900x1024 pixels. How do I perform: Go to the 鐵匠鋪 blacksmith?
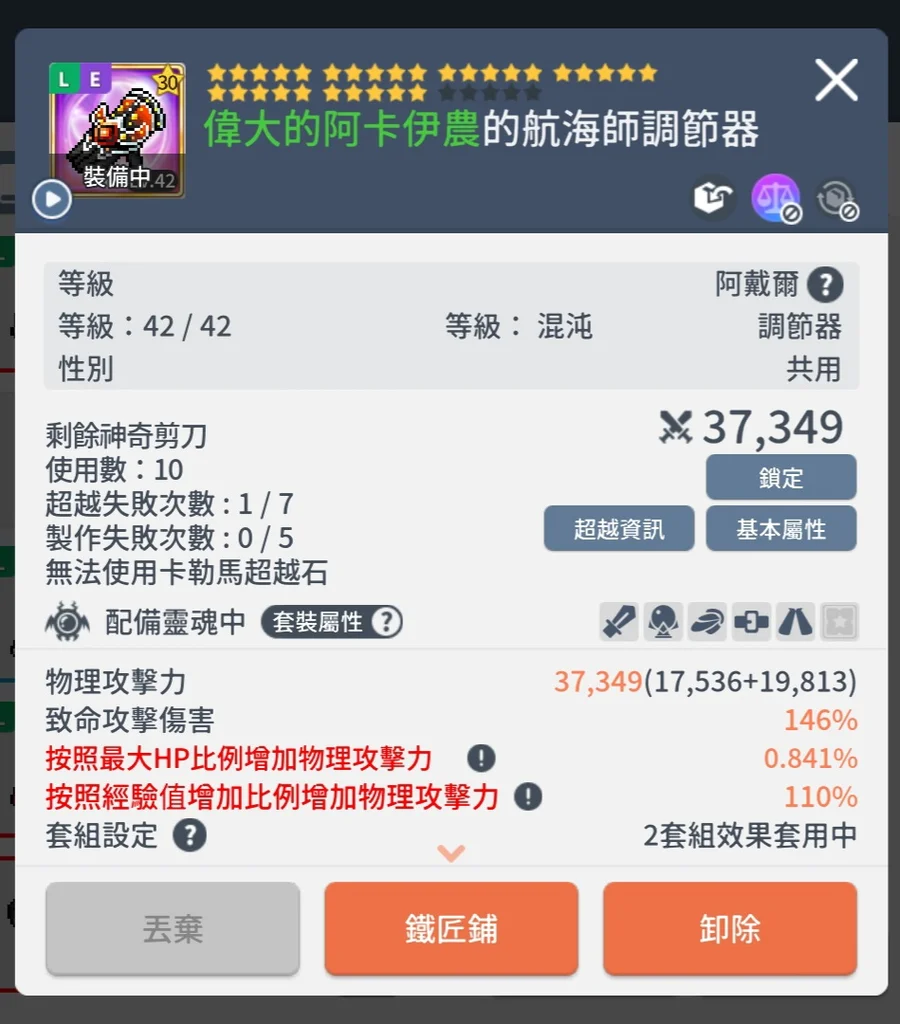451,928
